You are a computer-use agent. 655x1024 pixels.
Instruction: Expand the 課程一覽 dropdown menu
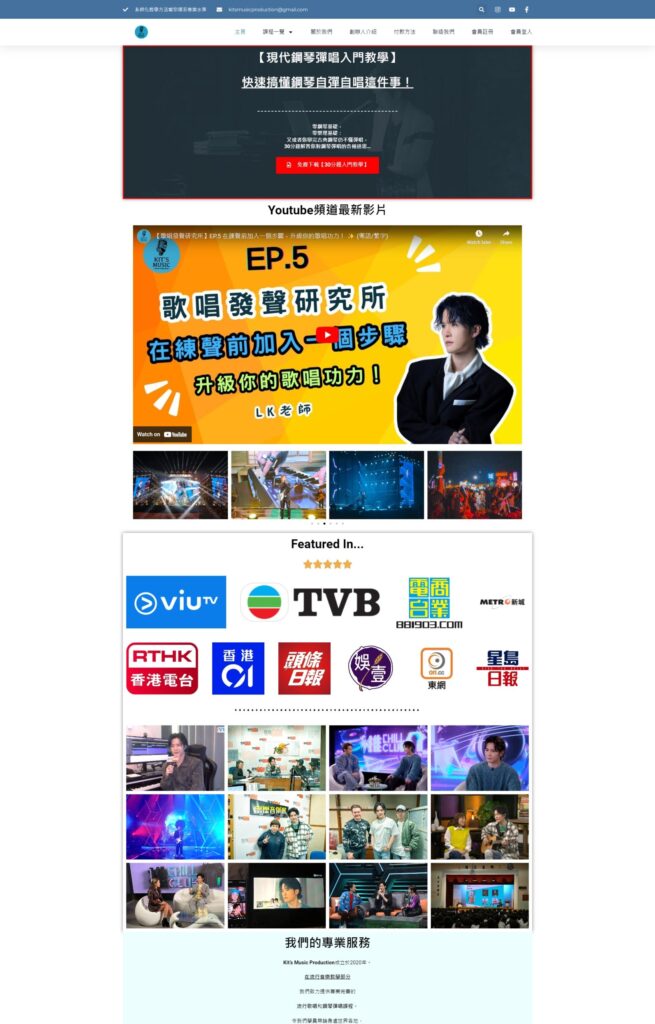277,32
